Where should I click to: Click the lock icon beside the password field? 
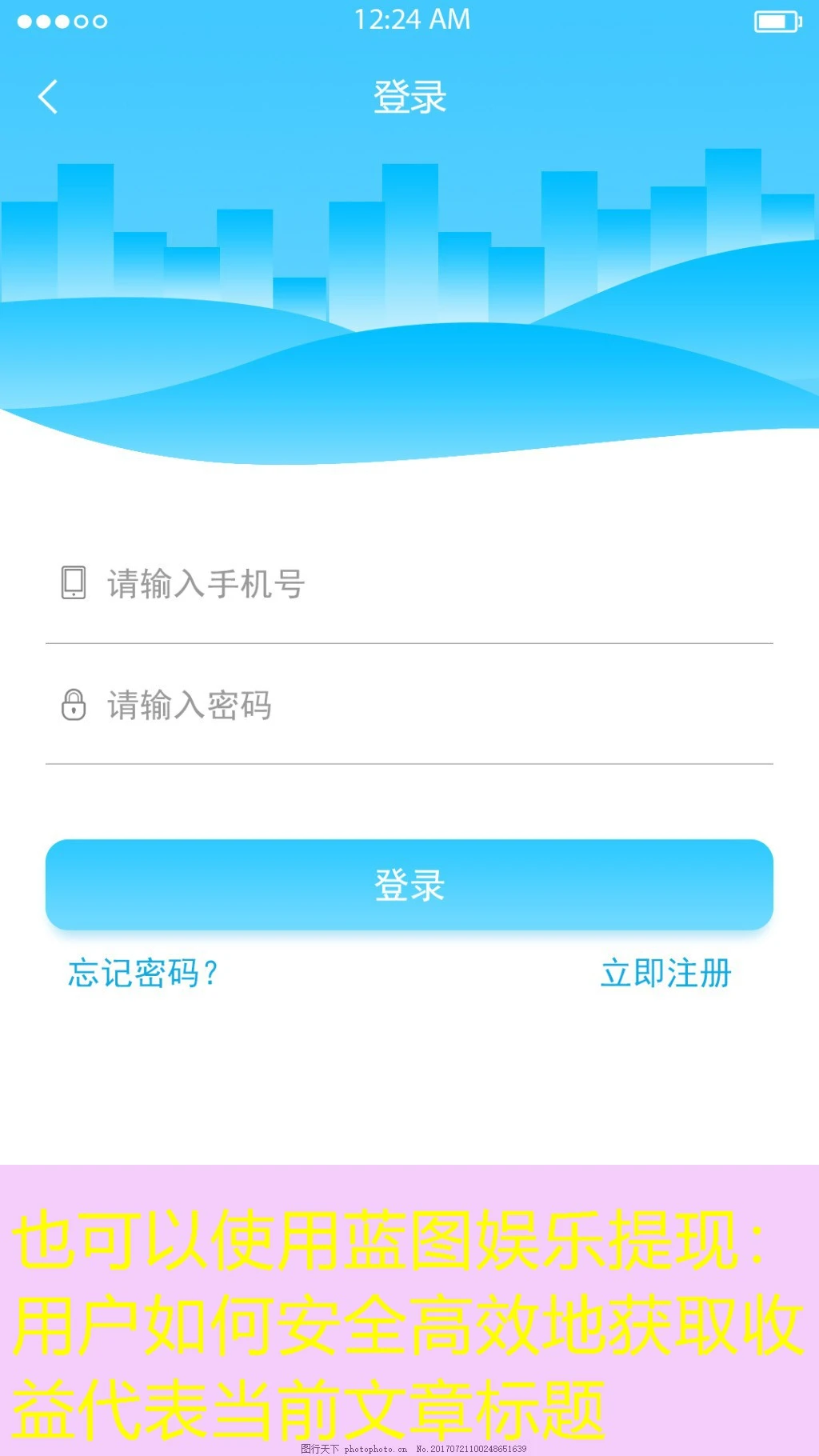pyautogui.click(x=73, y=706)
